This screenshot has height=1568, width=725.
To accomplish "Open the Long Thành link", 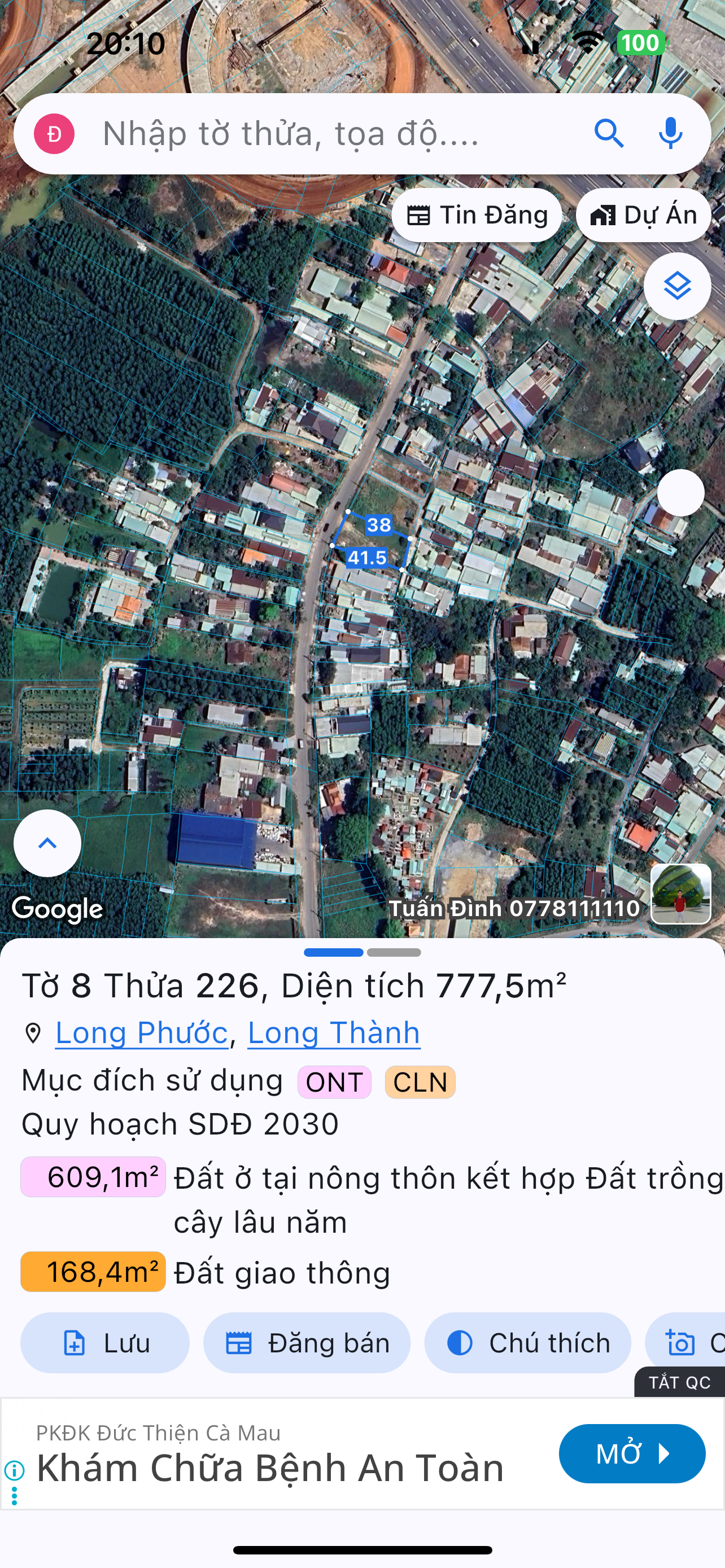I will [334, 1033].
